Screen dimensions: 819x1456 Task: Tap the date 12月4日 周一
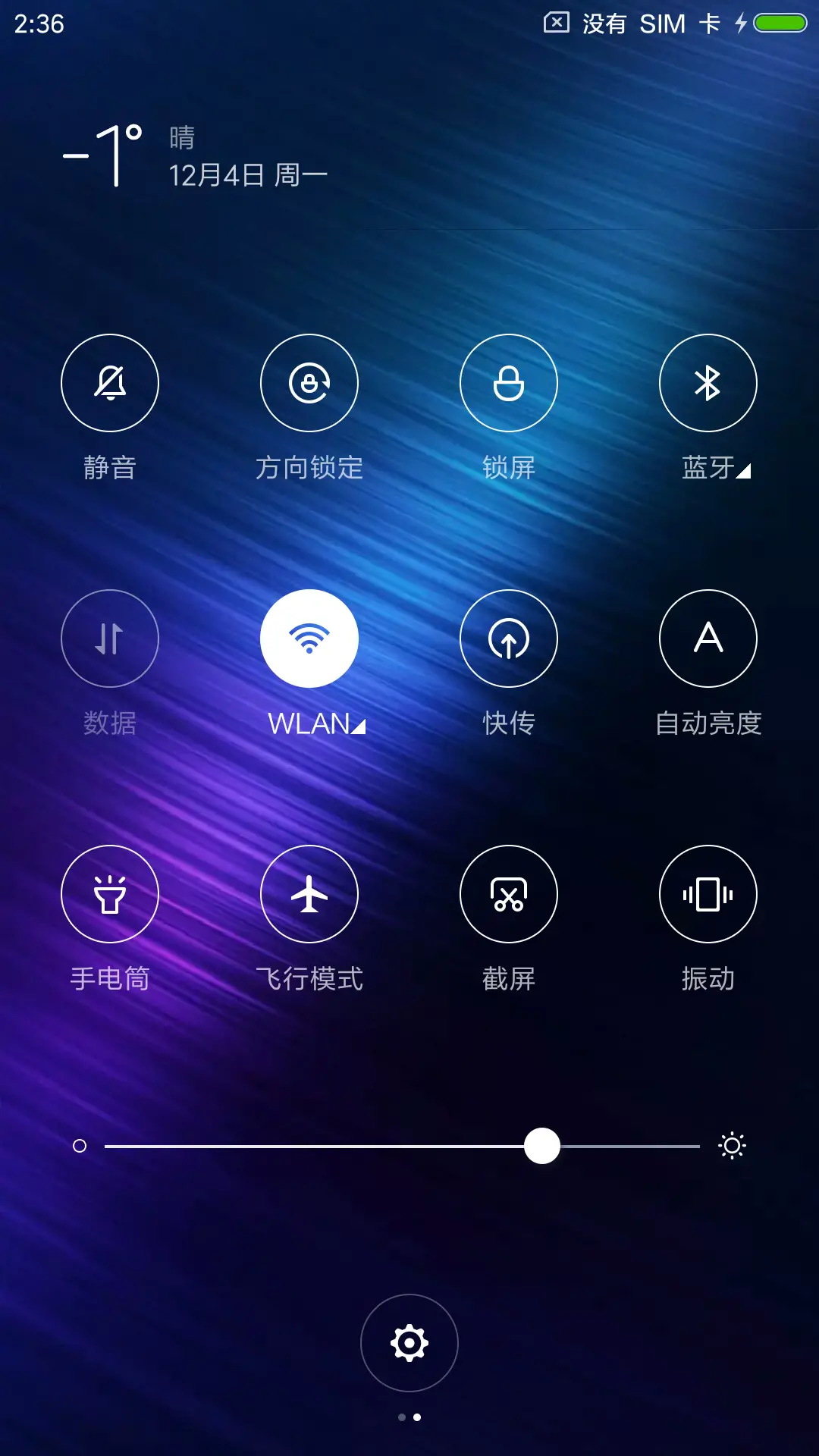pyautogui.click(x=246, y=173)
